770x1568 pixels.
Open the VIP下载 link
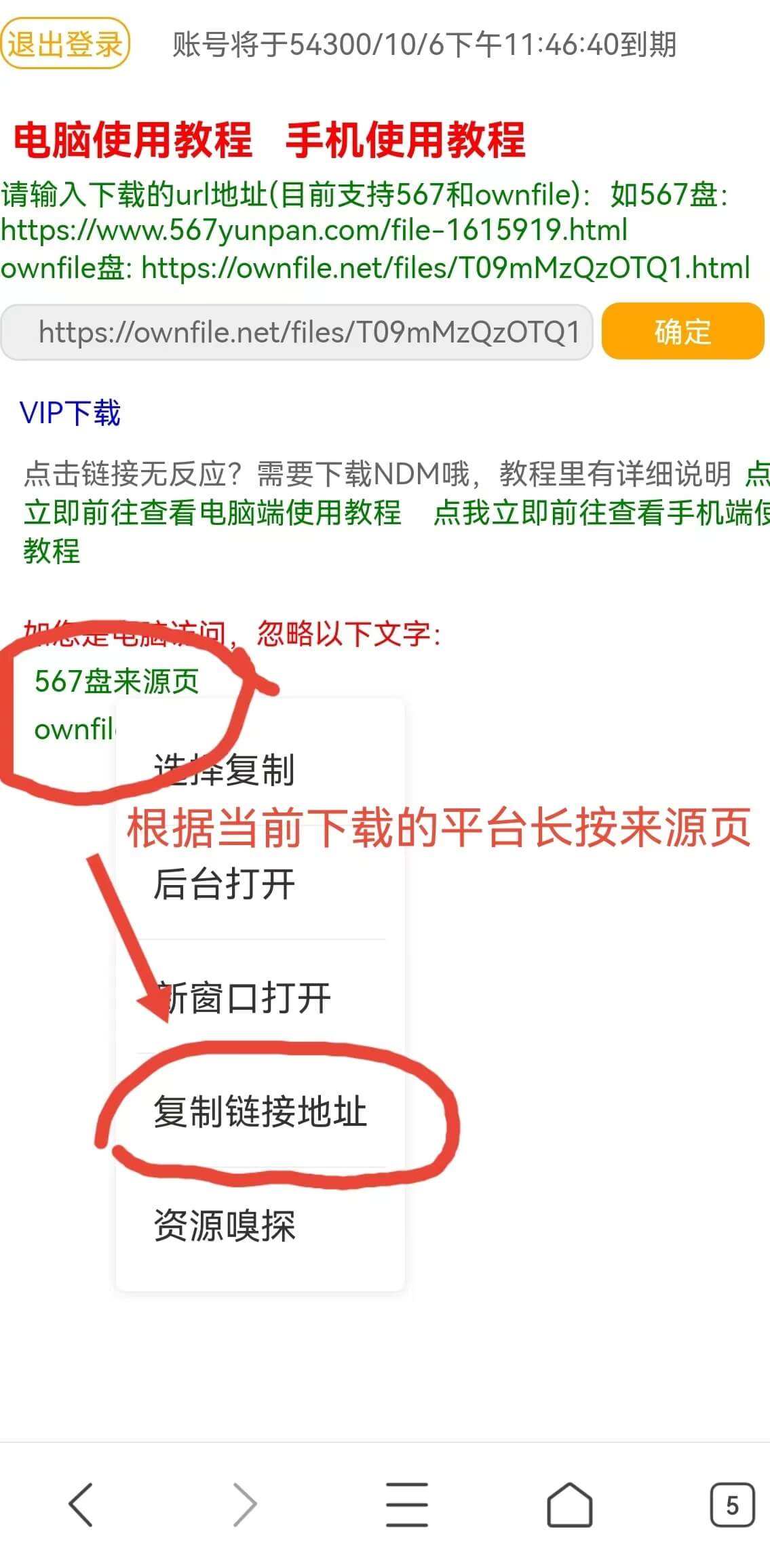tap(71, 413)
